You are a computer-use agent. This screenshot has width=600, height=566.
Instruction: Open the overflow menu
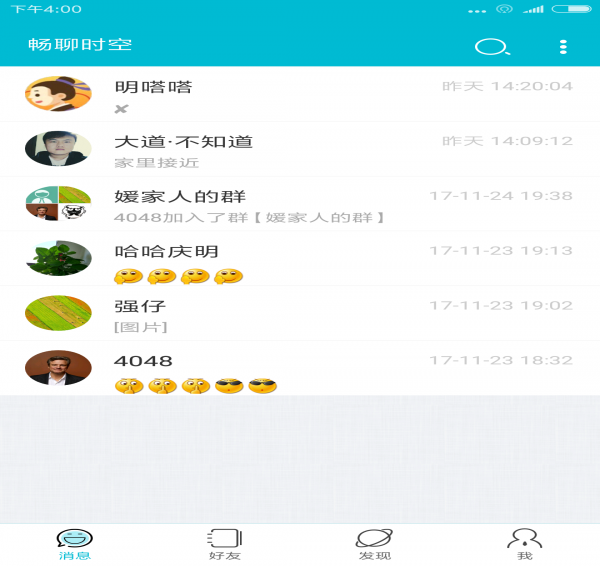pyautogui.click(x=563, y=47)
